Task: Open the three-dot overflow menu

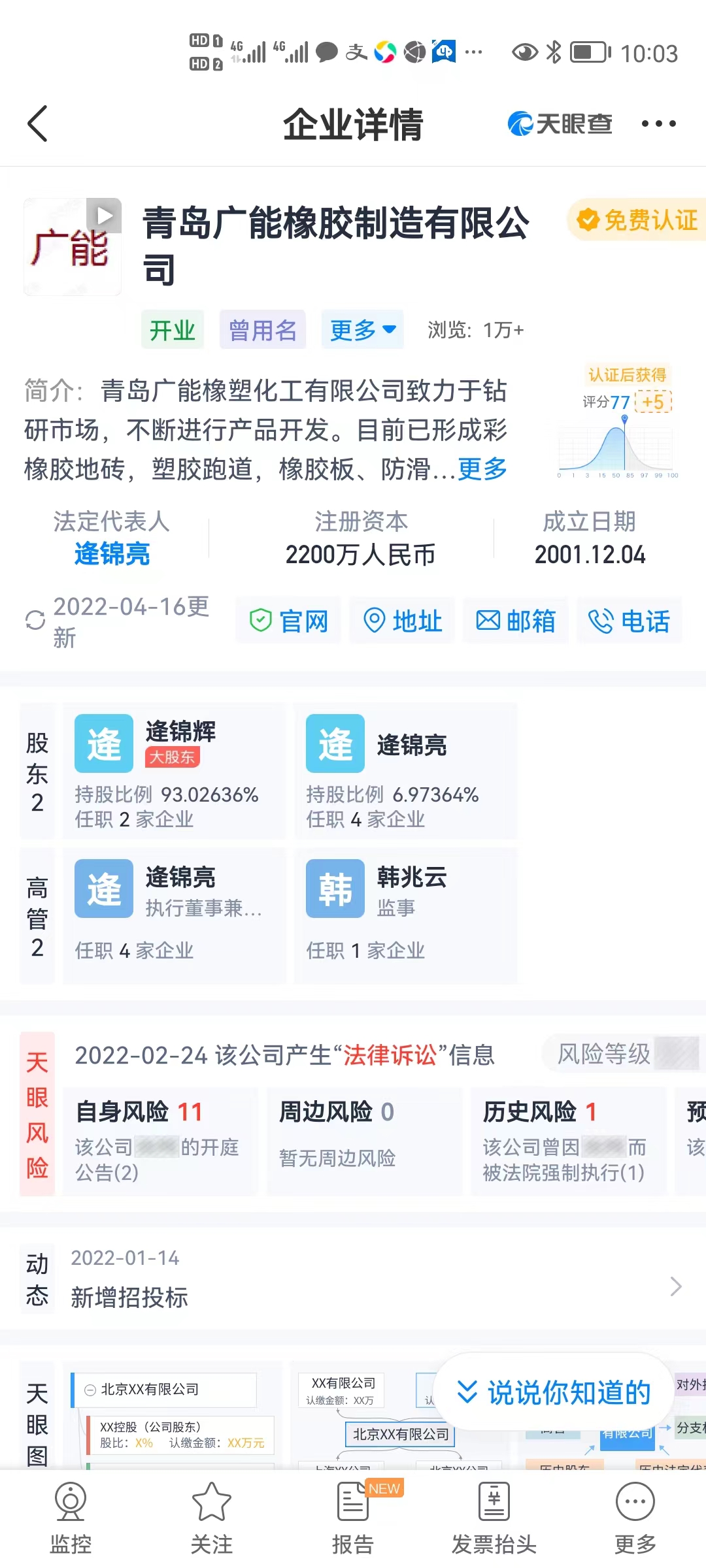Action: tap(658, 123)
